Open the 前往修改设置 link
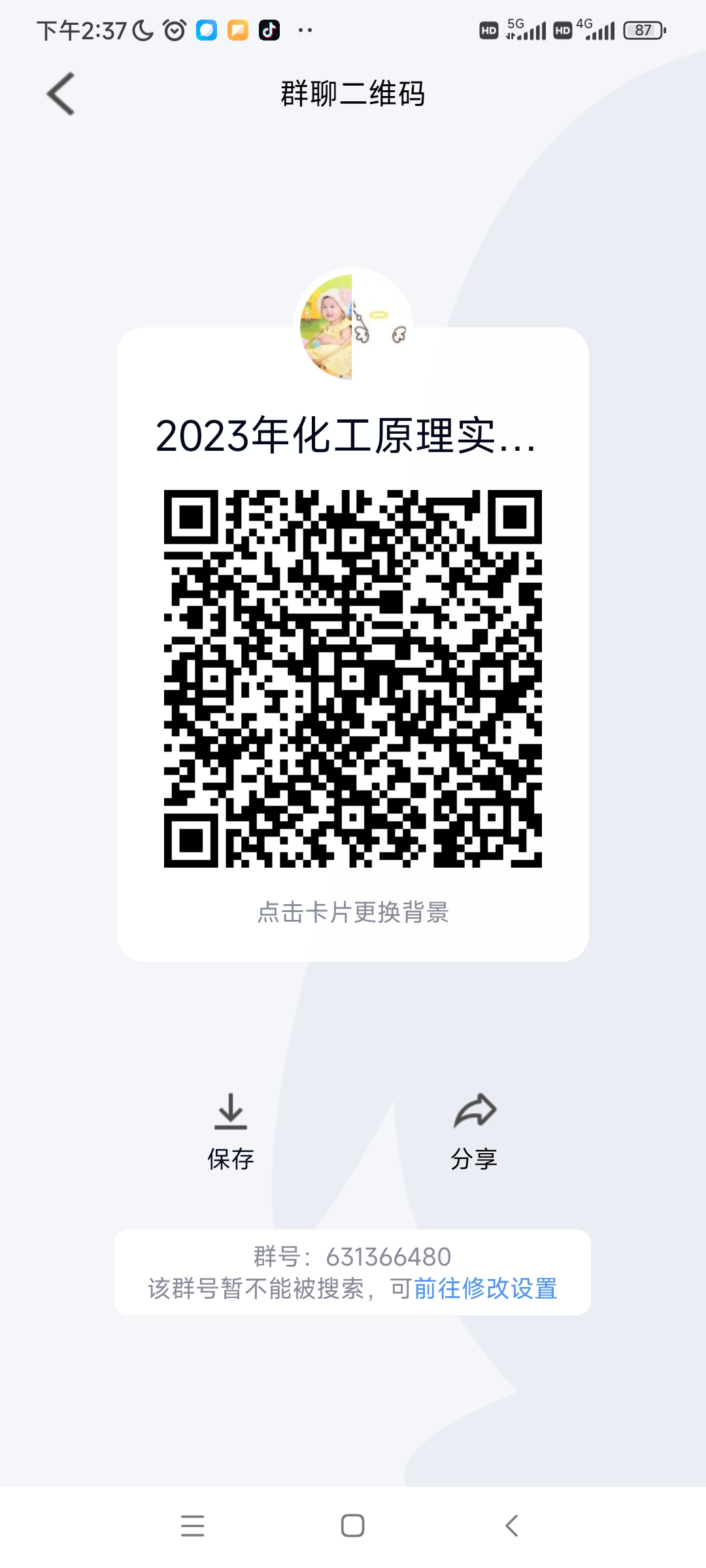Viewport: 706px width, 1568px height. 485,1288
